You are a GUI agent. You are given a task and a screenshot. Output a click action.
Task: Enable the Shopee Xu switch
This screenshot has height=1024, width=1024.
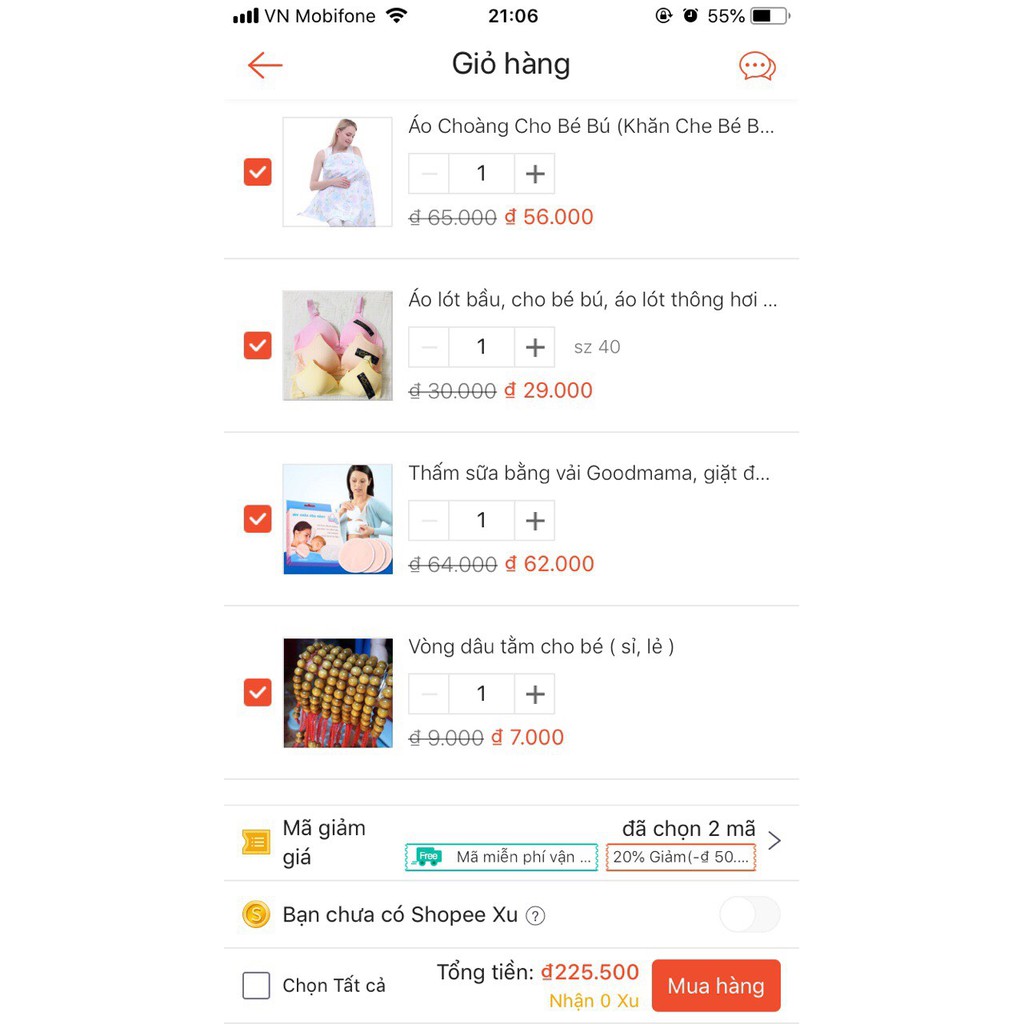point(750,914)
